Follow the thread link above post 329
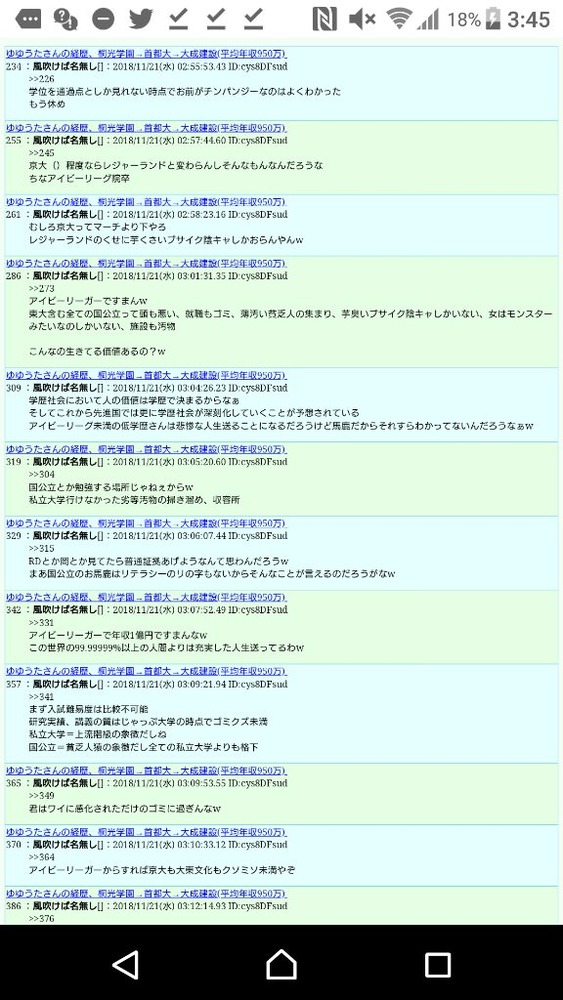 coord(146,523)
